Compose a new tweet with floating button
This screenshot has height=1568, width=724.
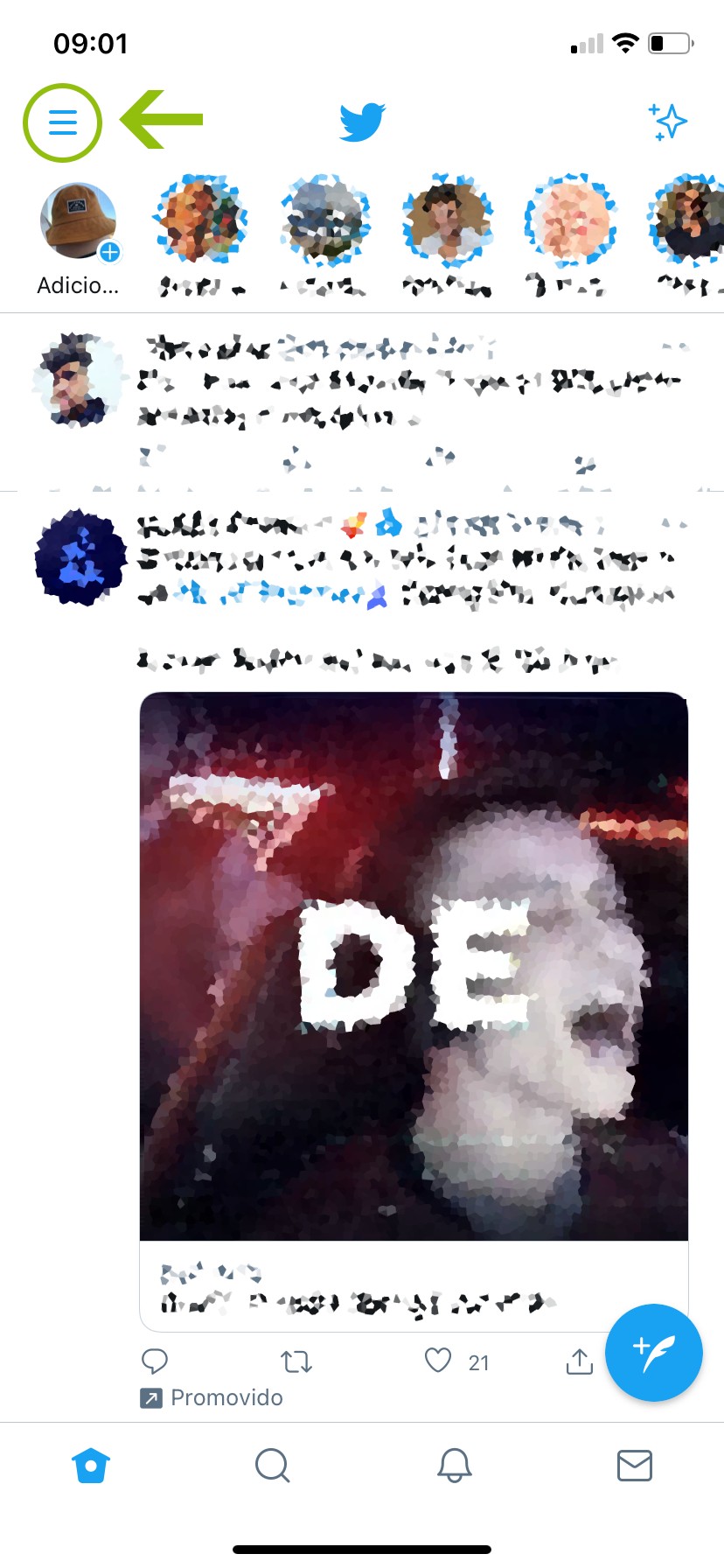click(654, 1353)
